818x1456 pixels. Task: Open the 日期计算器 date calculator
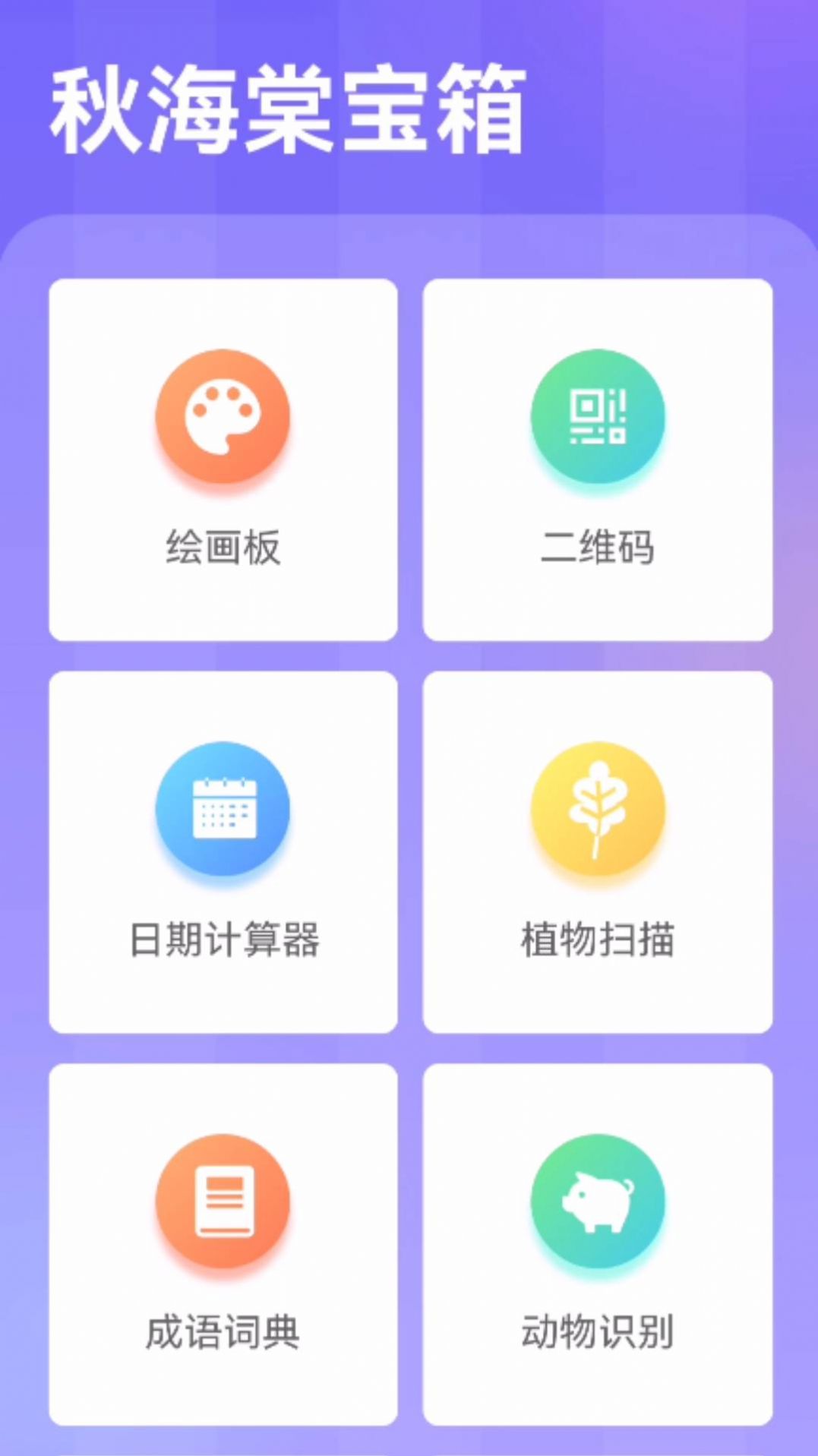tap(223, 851)
